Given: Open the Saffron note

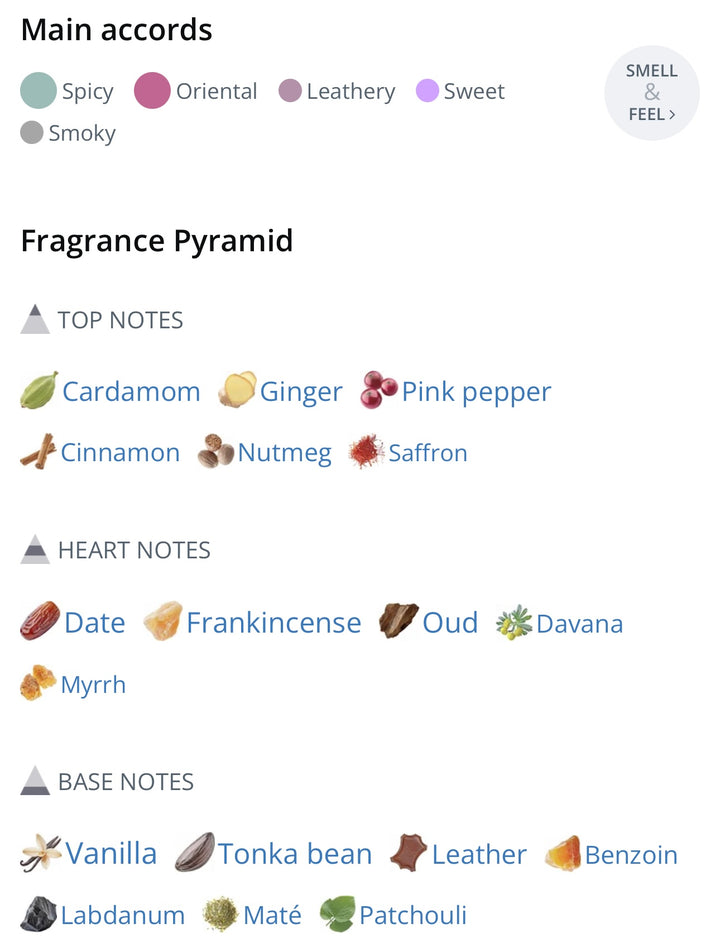Looking at the screenshot, I should click(427, 453).
